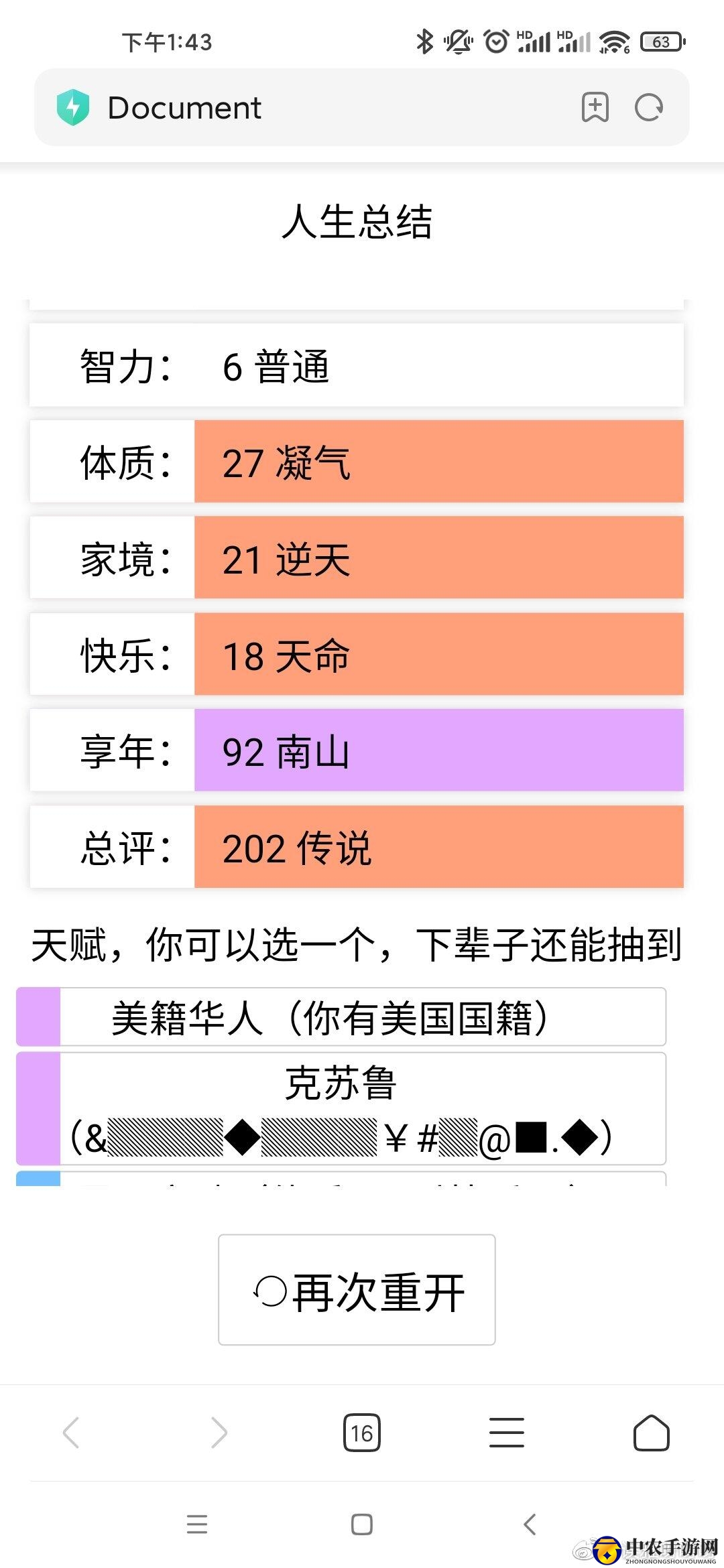Viewport: 724px width, 1568px height.
Task: Open the tab switcher showing 16
Action: pos(362,1433)
